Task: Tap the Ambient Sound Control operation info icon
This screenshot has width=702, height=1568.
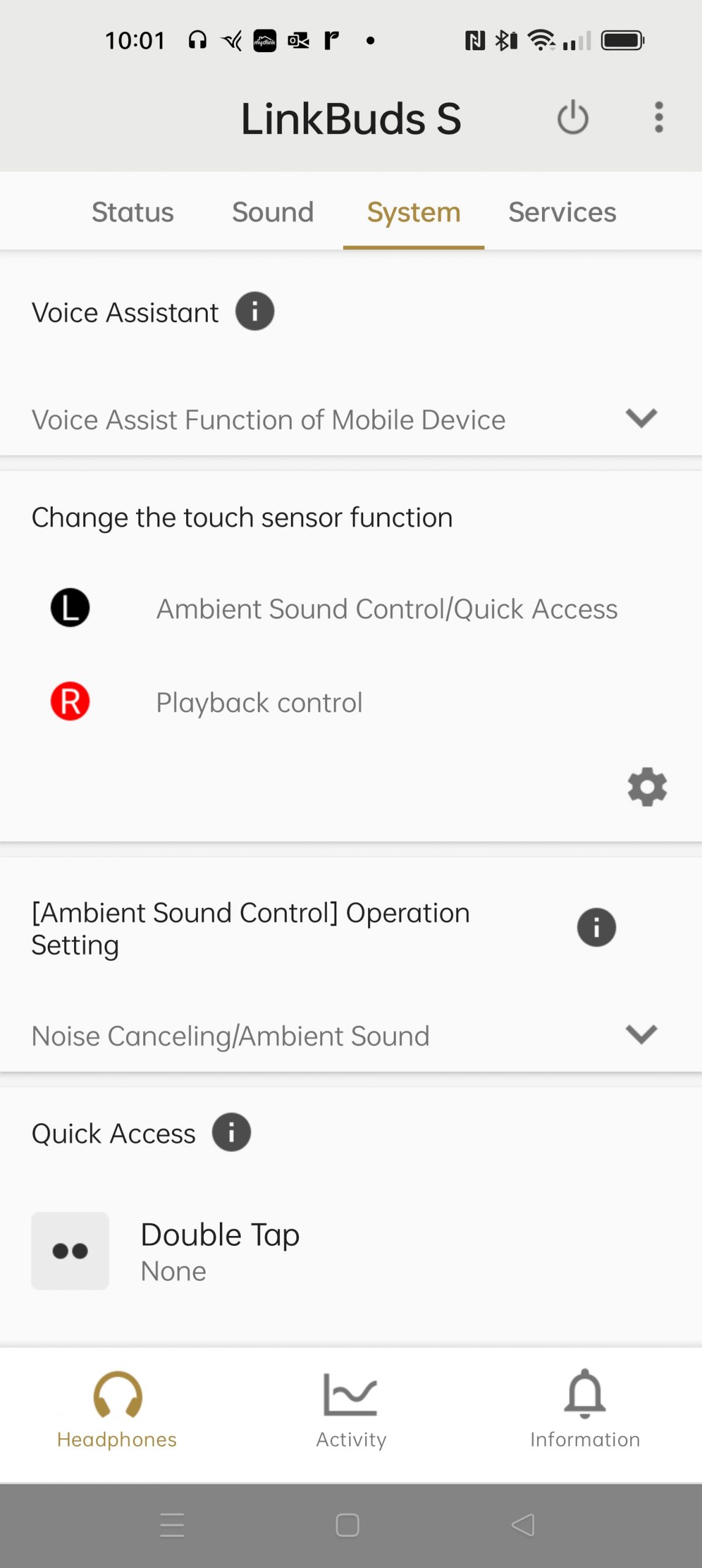Action: click(x=595, y=927)
